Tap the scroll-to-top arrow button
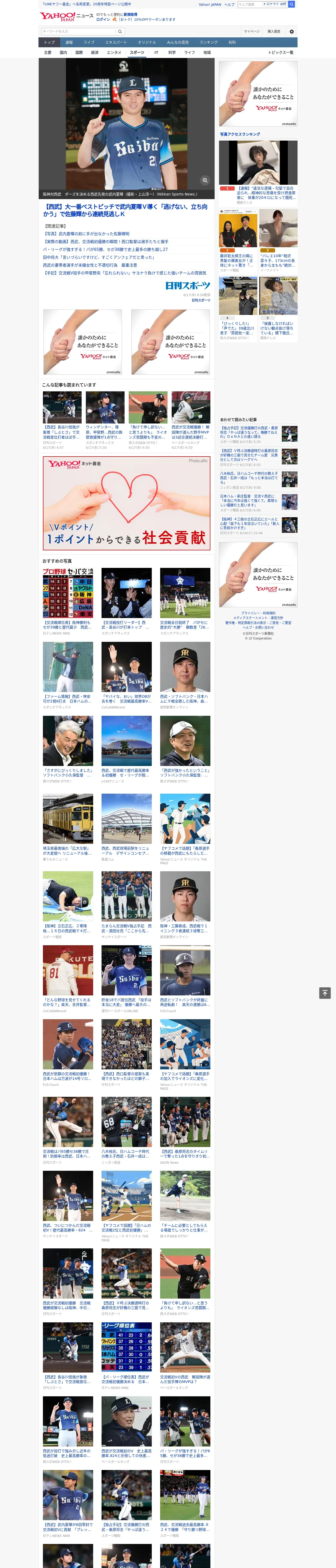336x1568 pixels. (325, 993)
